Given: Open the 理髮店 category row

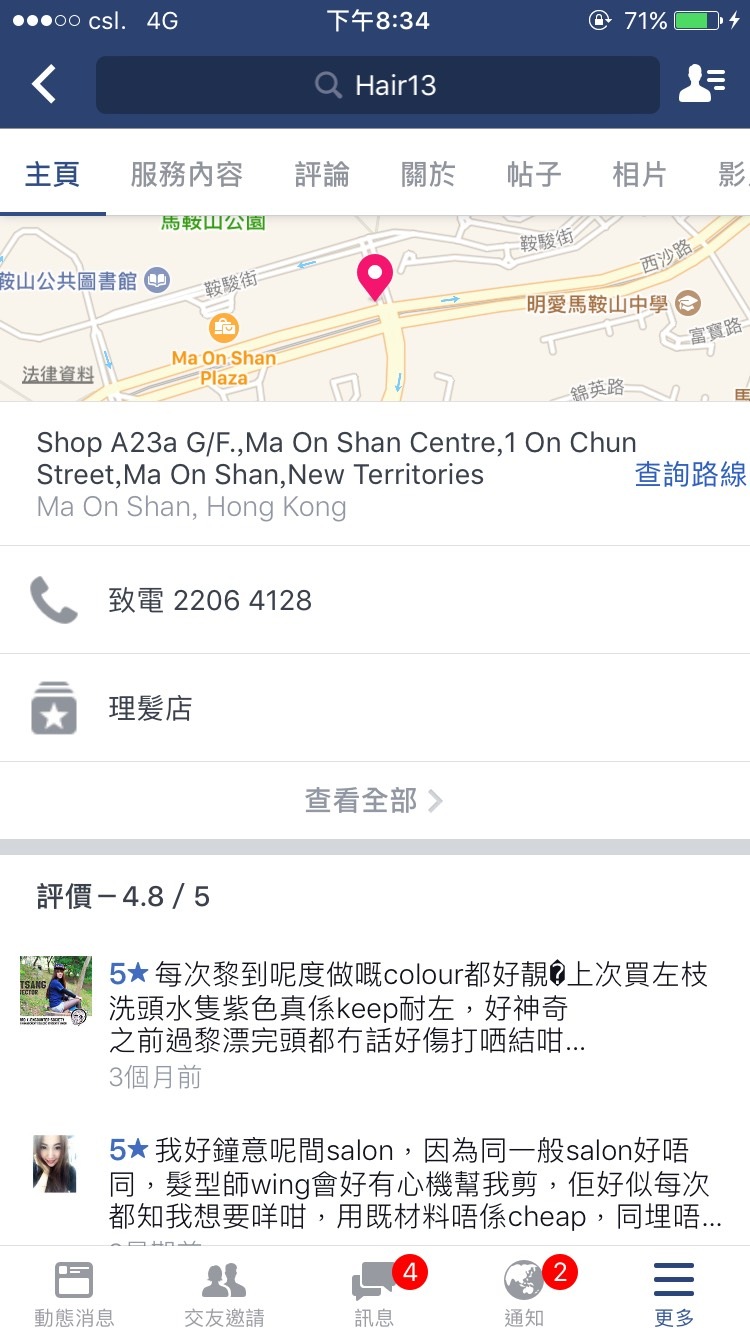Looking at the screenshot, I should pyautogui.click(x=375, y=708).
